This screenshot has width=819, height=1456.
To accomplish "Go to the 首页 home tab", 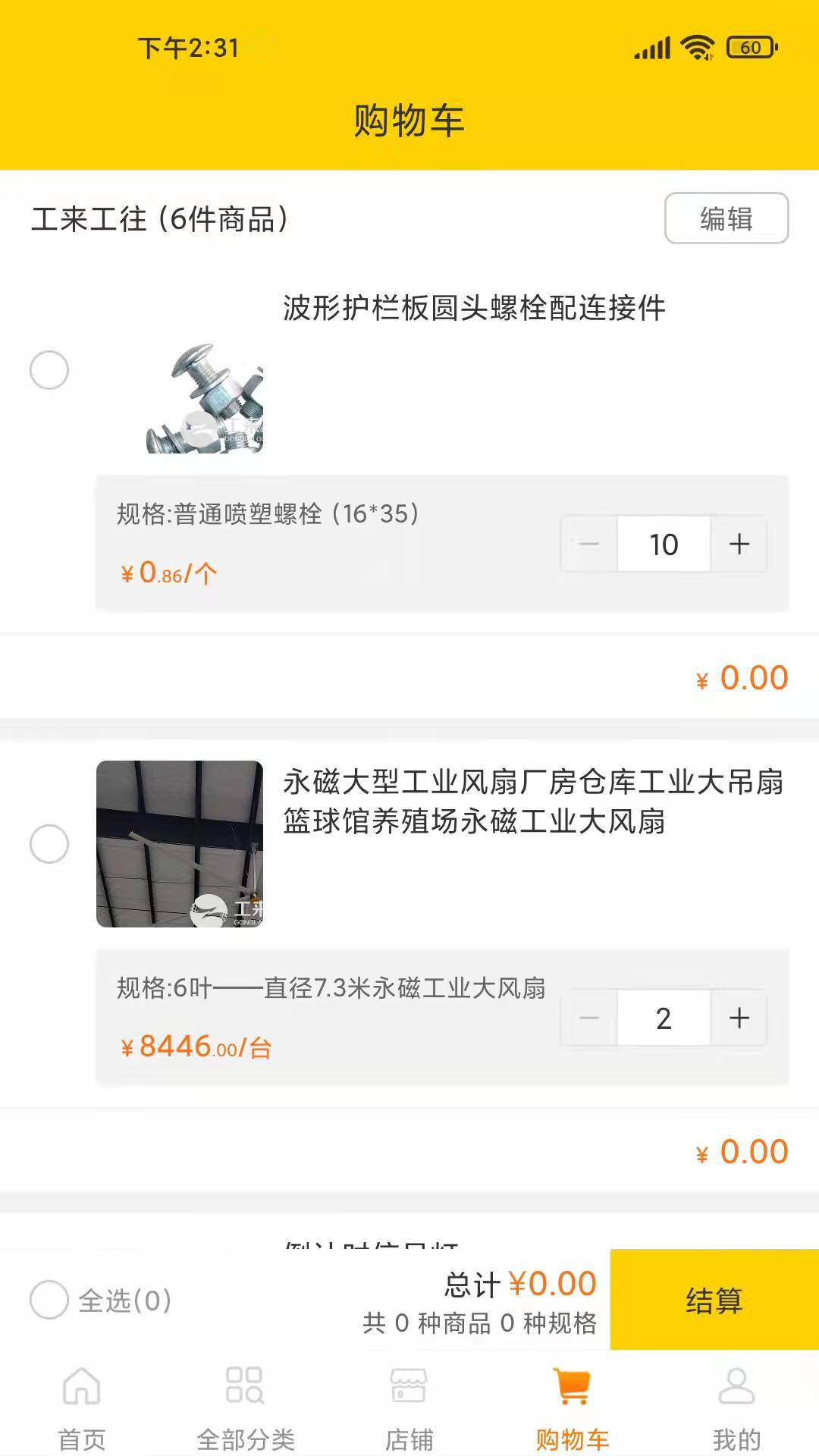I will pos(82,1406).
